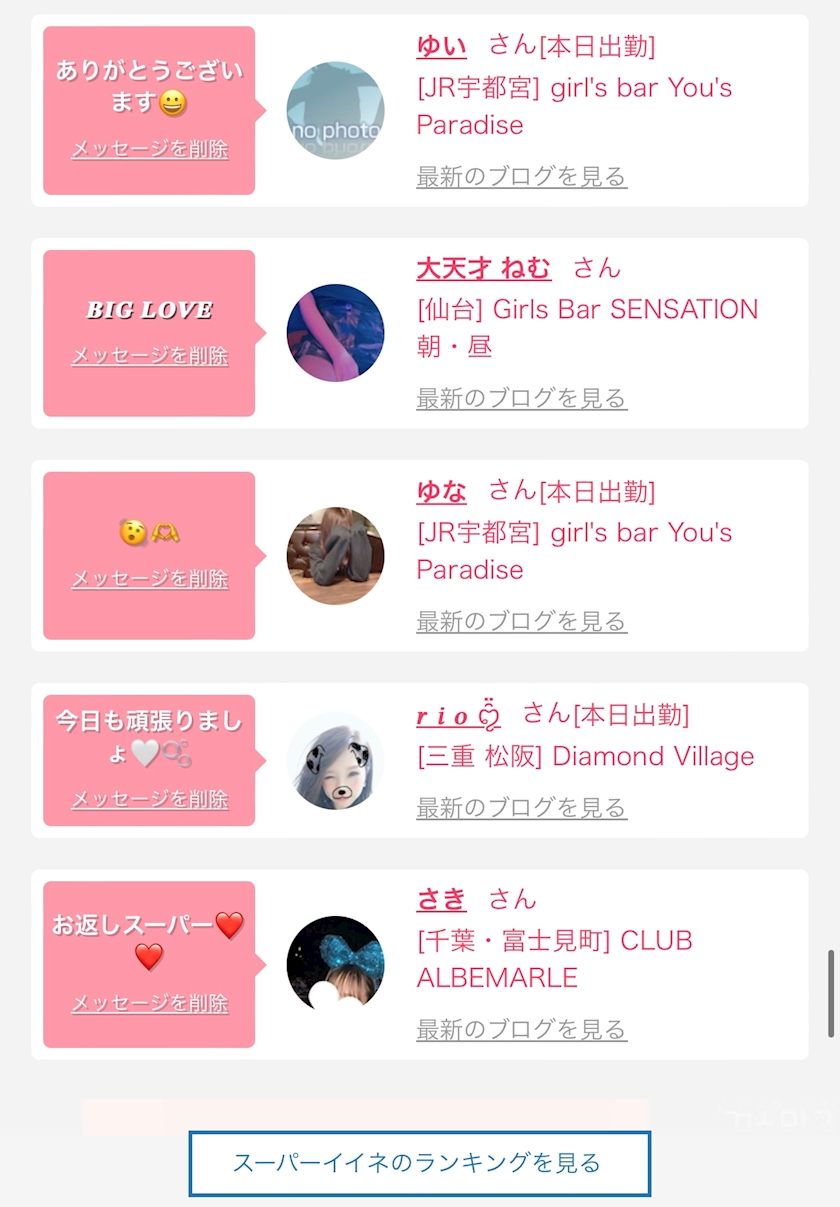Open rio's profile photo
The width and height of the screenshot is (840, 1207).
(335, 760)
